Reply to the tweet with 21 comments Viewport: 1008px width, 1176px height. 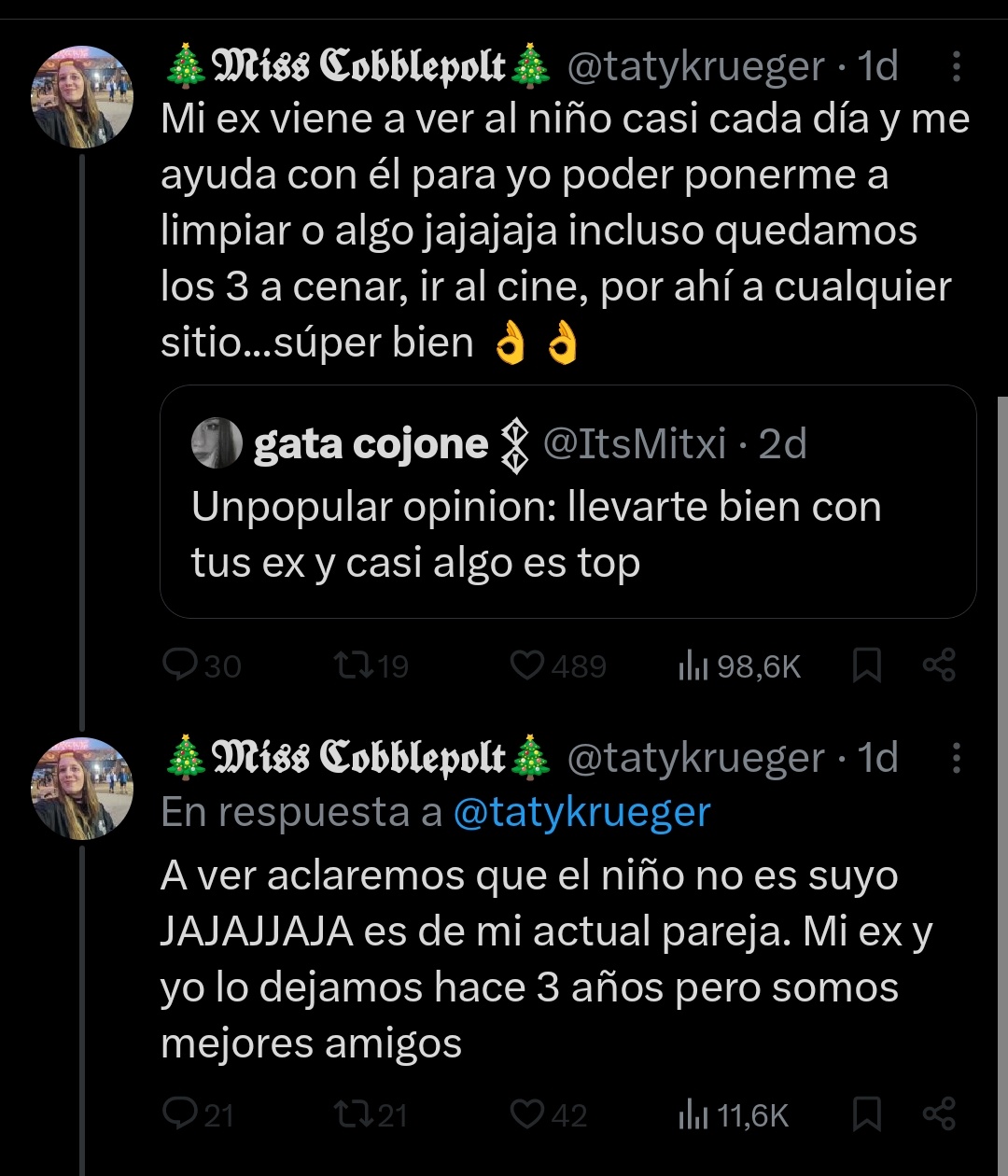(178, 1114)
